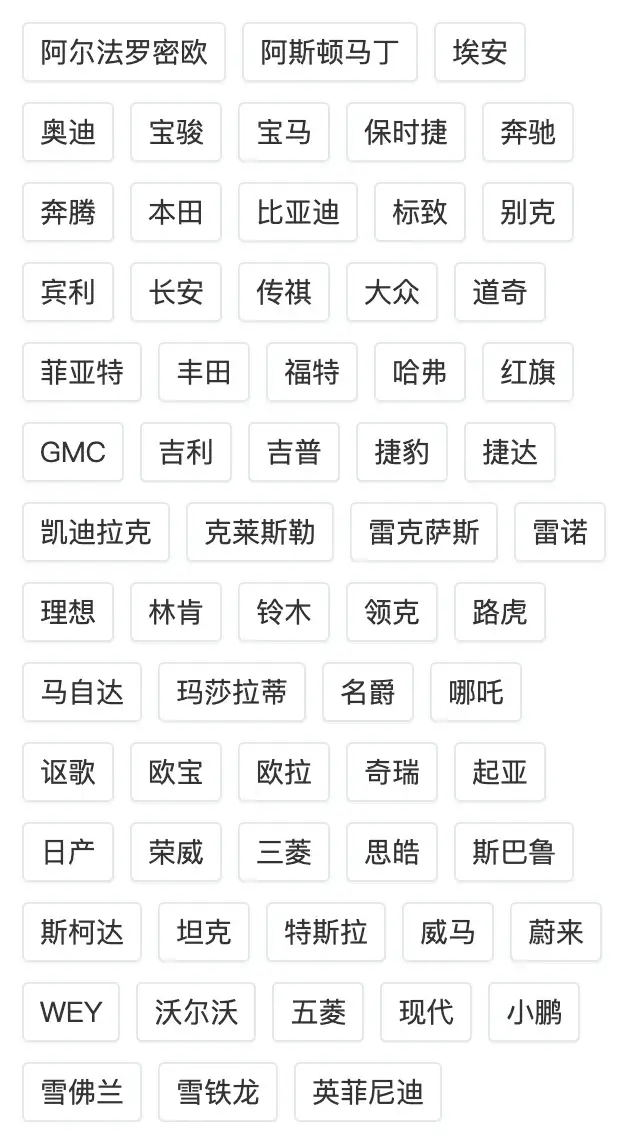Choose the 奥迪 brand chip
The image size is (628, 1146).
tap(68, 132)
